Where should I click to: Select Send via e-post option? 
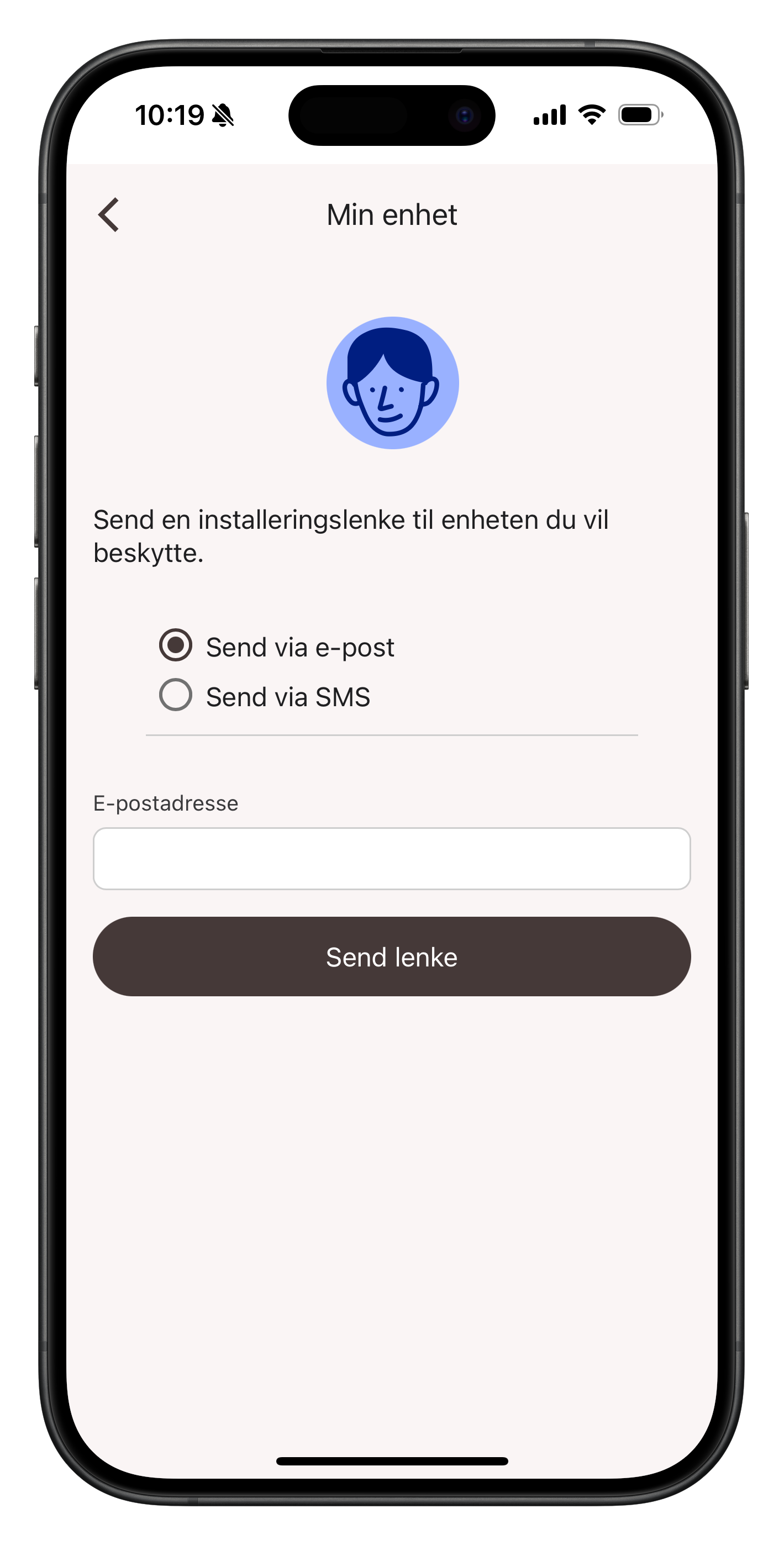point(176,645)
